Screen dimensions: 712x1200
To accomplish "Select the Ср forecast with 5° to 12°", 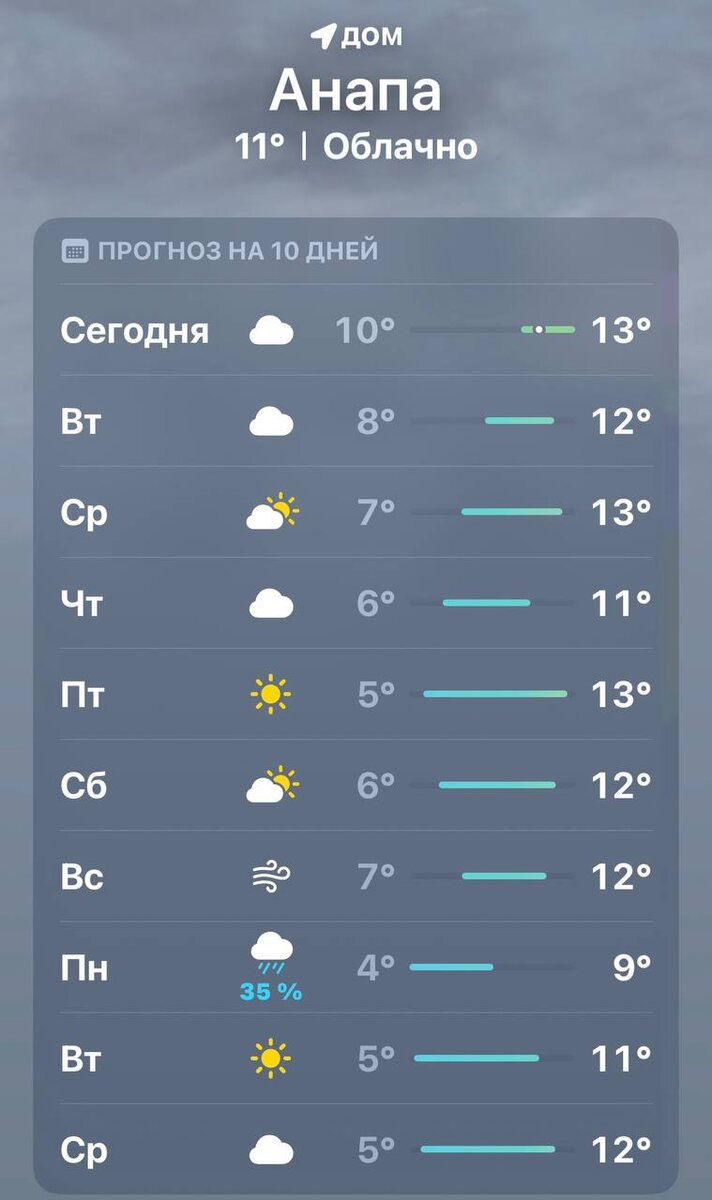I will [x=356, y=1150].
